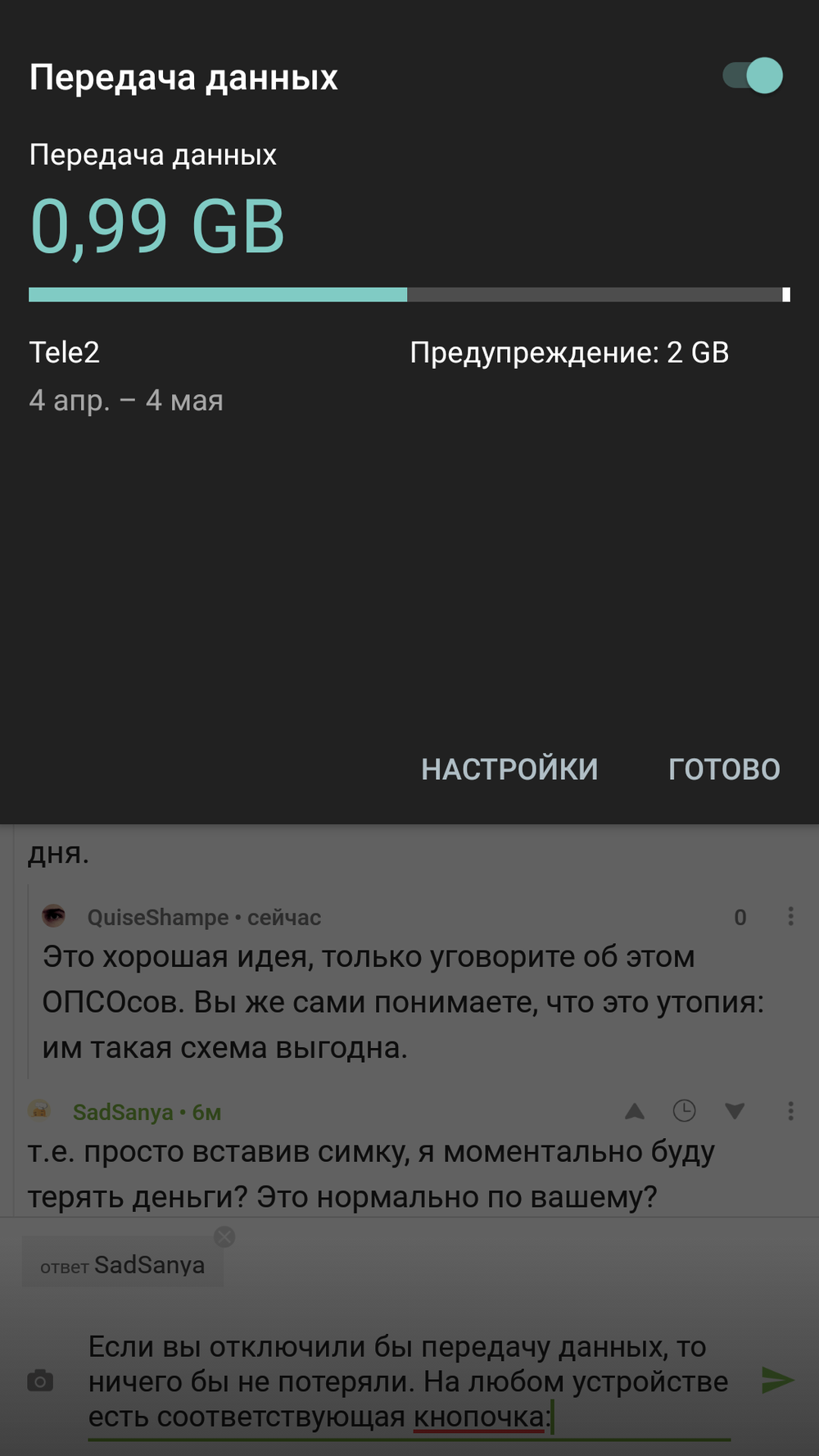Remove the ответ SadSanya reply tag
Image resolution: width=819 pixels, height=1456 pixels.
pyautogui.click(x=224, y=1236)
